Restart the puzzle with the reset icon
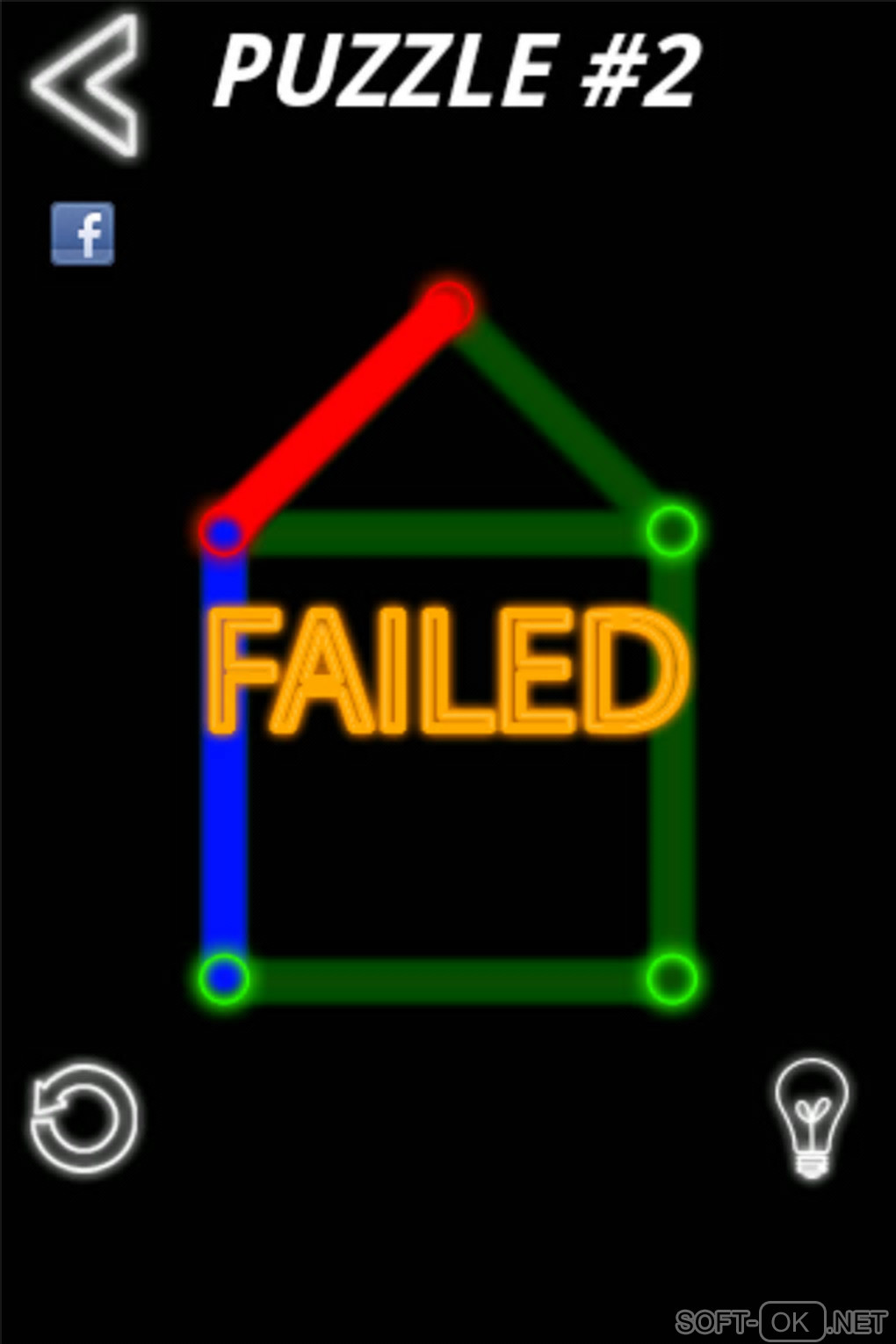This screenshot has width=896, height=1344. tap(84, 1118)
